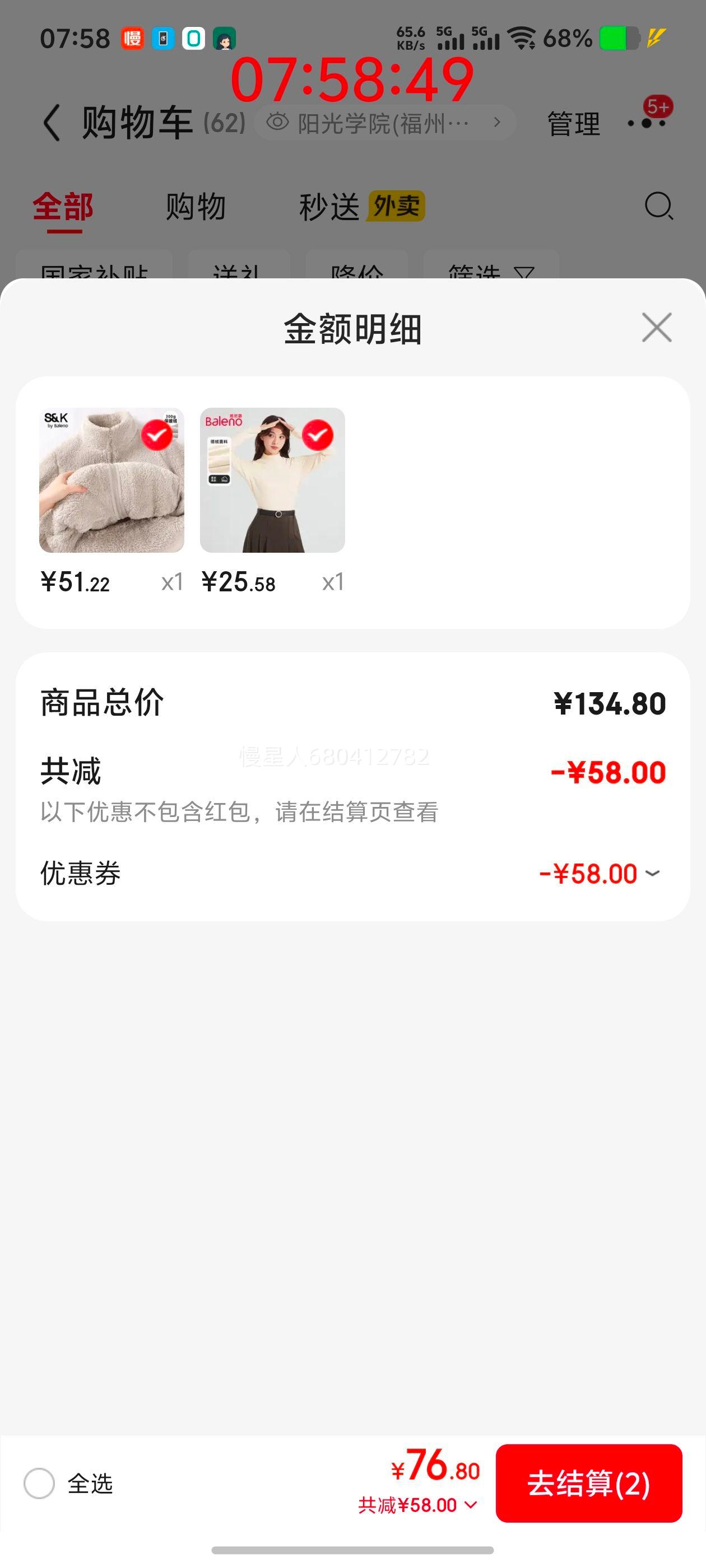Collapse the 共减¥58.00 details near total
The width and height of the screenshot is (706, 1568).
[418, 1505]
